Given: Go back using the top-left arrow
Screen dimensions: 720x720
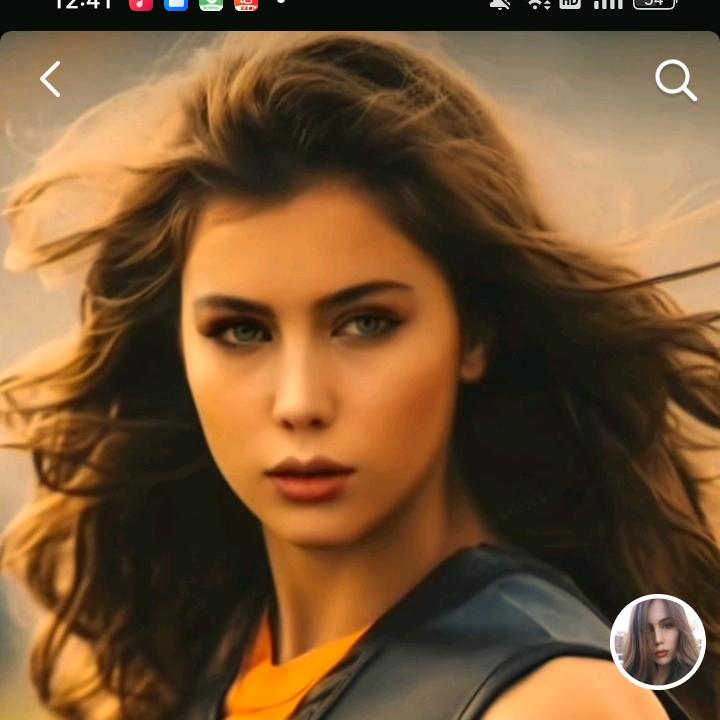Looking at the screenshot, I should pos(50,79).
